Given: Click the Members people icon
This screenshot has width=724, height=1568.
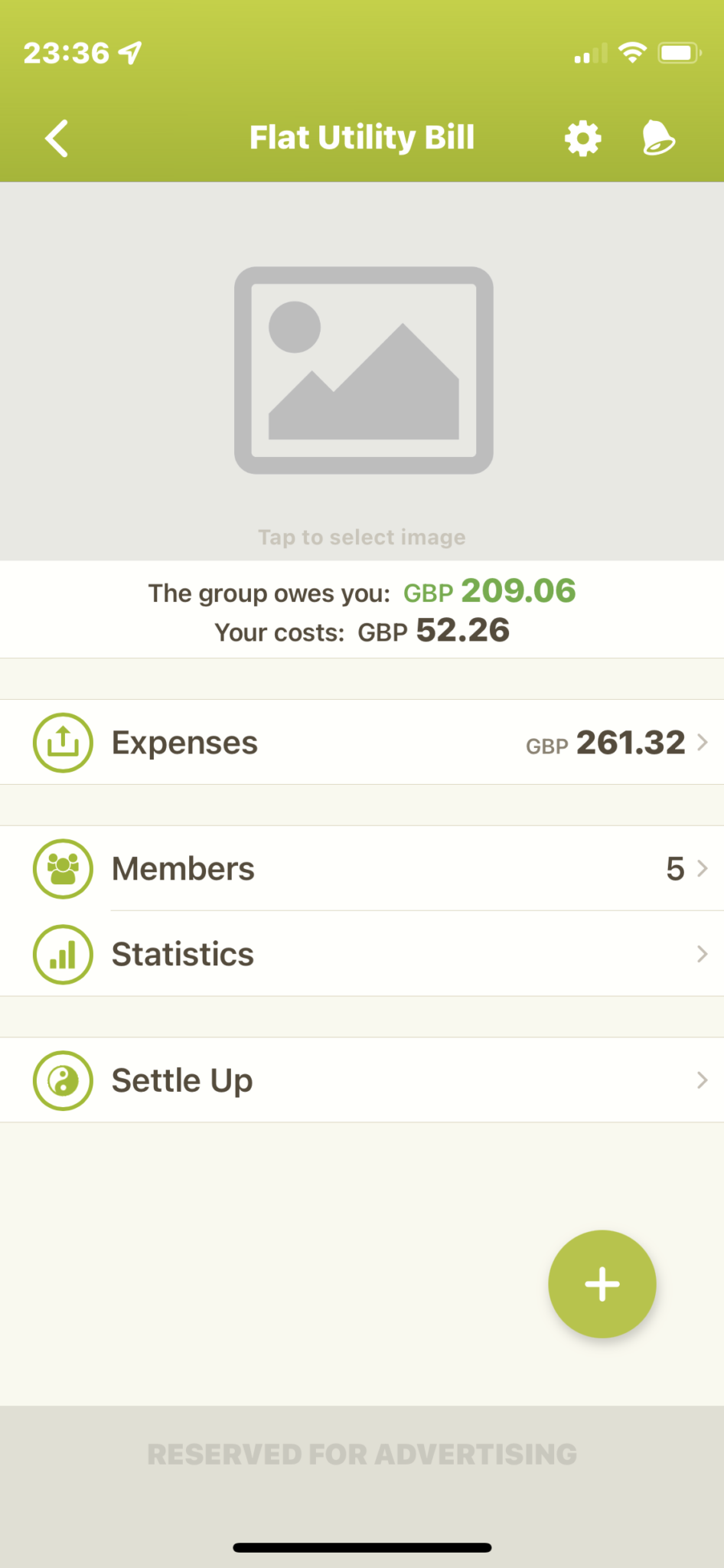Looking at the screenshot, I should point(63,868).
